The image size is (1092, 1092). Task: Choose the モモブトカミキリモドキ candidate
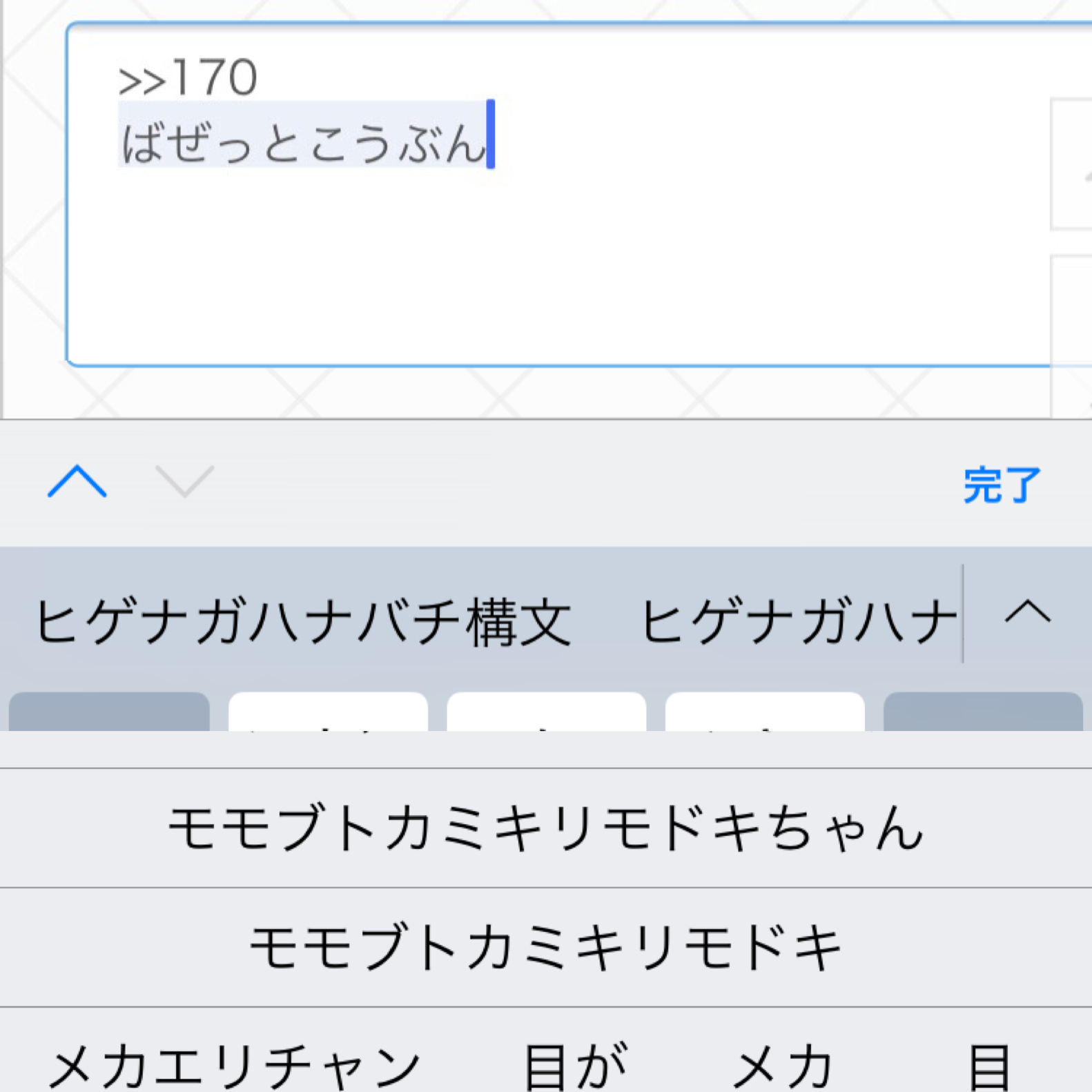[x=545, y=948]
